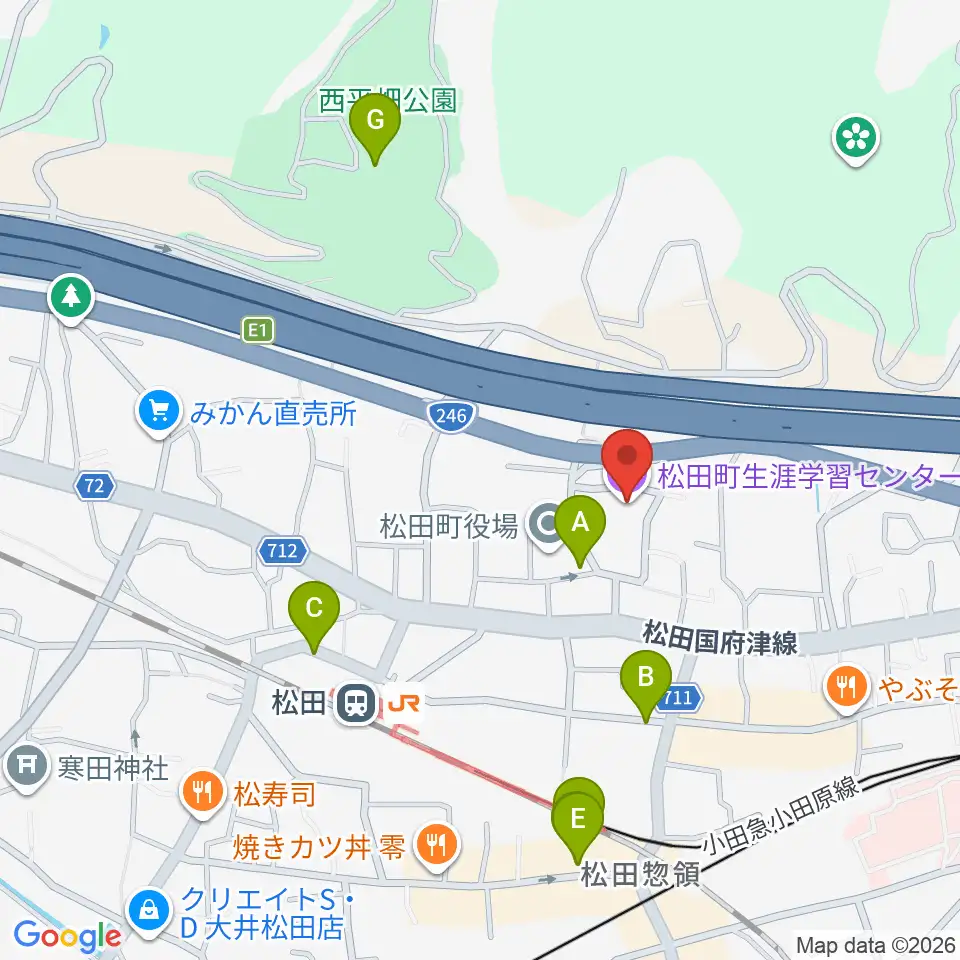Open the Google logo link
The height and width of the screenshot is (960, 960).
68,936
